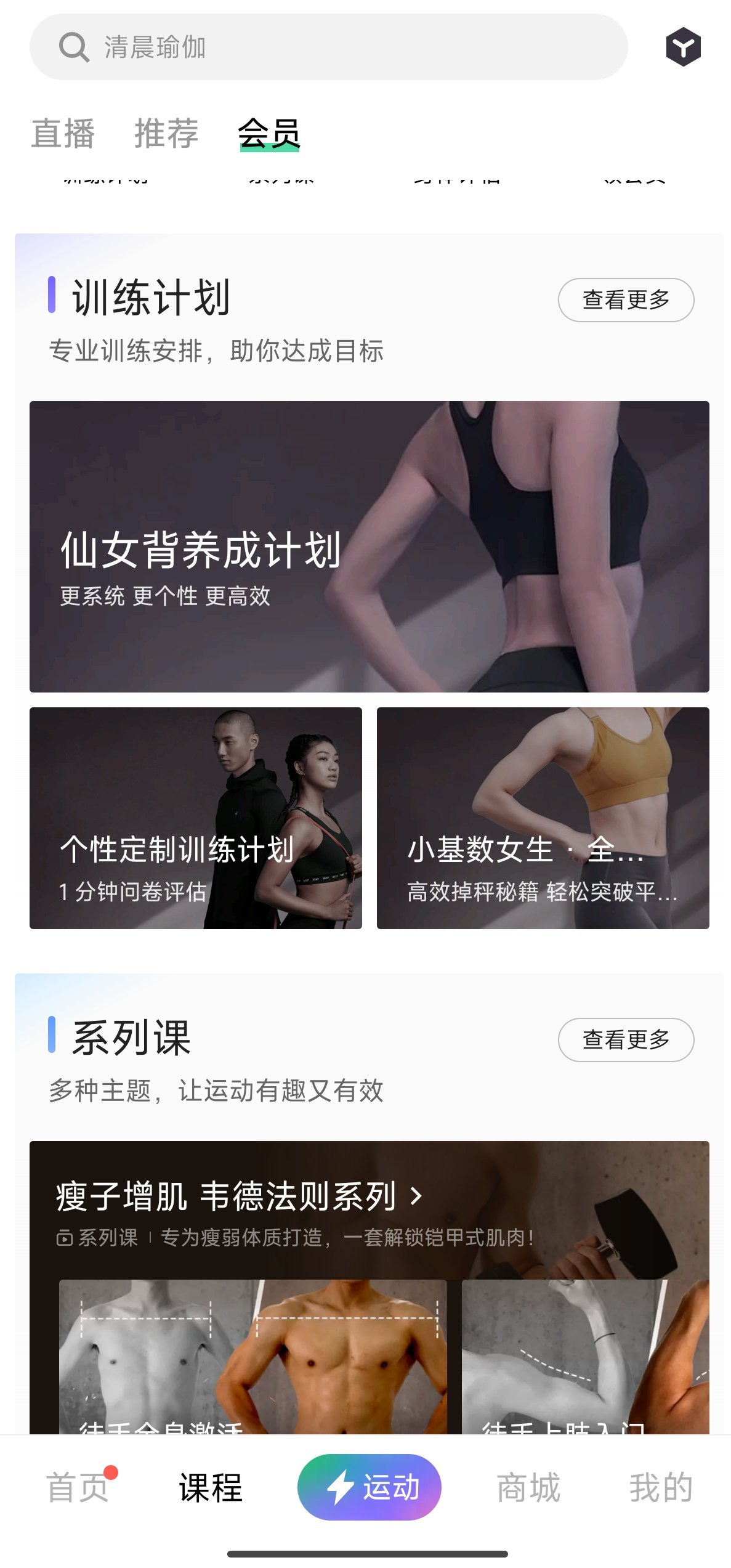731x1568 pixels.
Task: Tap the 运动 center button
Action: coord(369,1487)
